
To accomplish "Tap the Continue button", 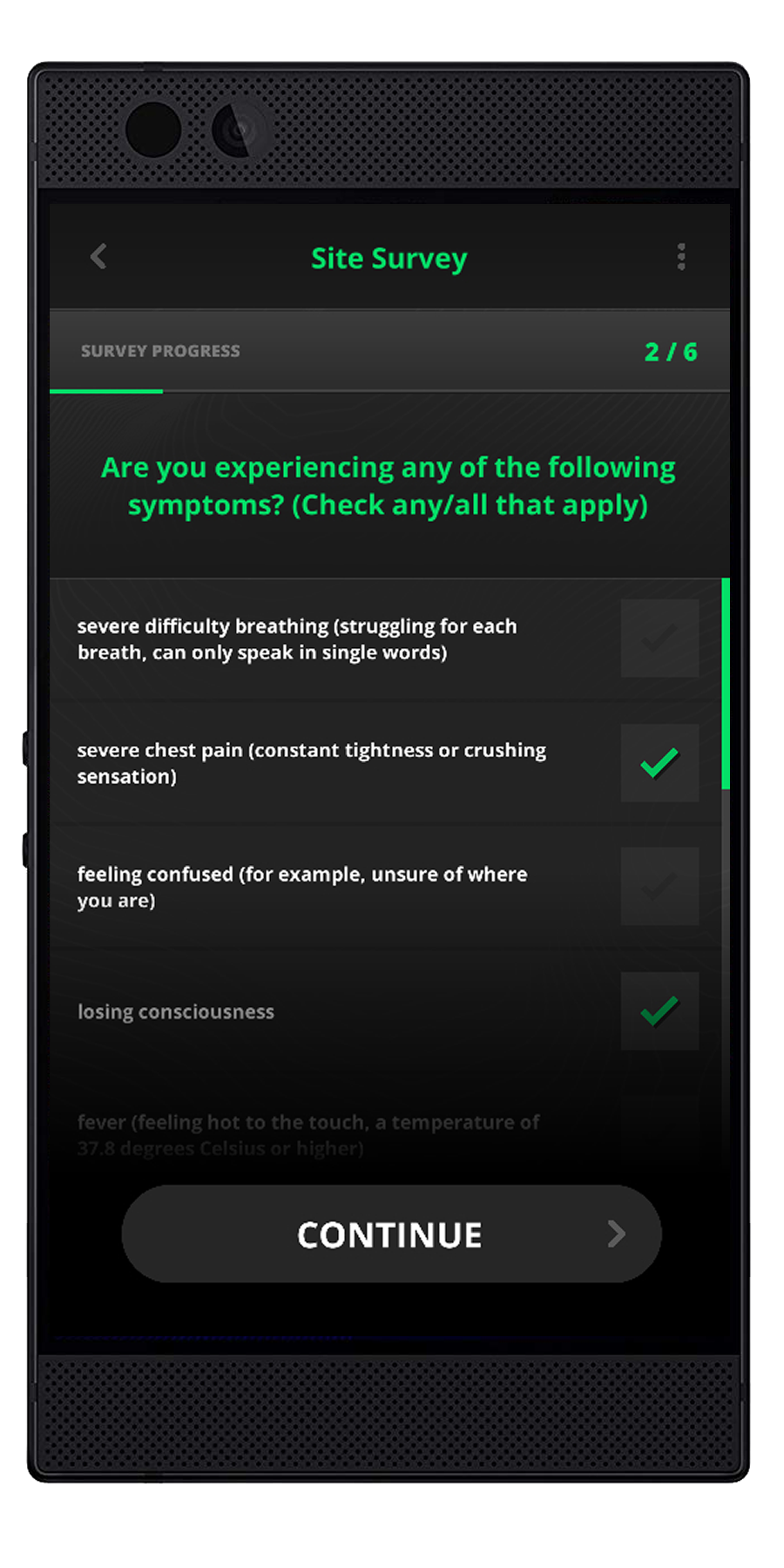I will [x=391, y=1234].
